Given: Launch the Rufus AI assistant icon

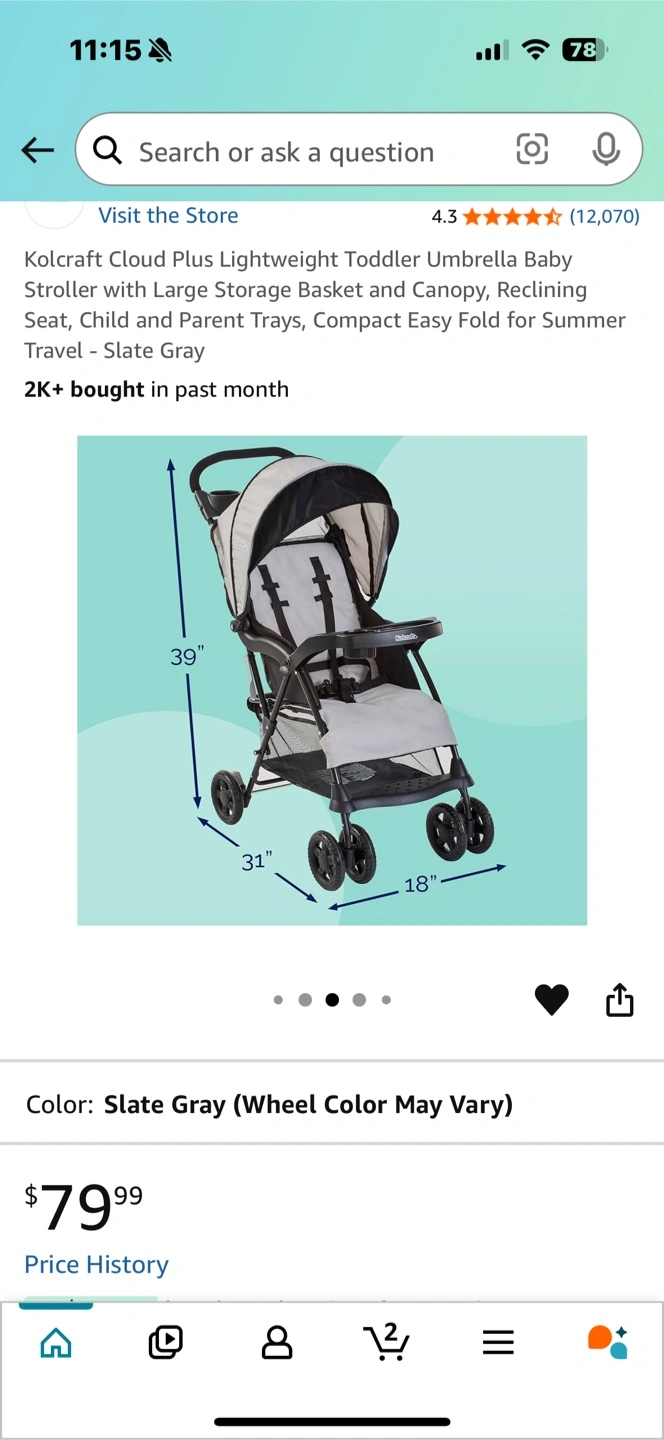Looking at the screenshot, I should [x=607, y=1342].
